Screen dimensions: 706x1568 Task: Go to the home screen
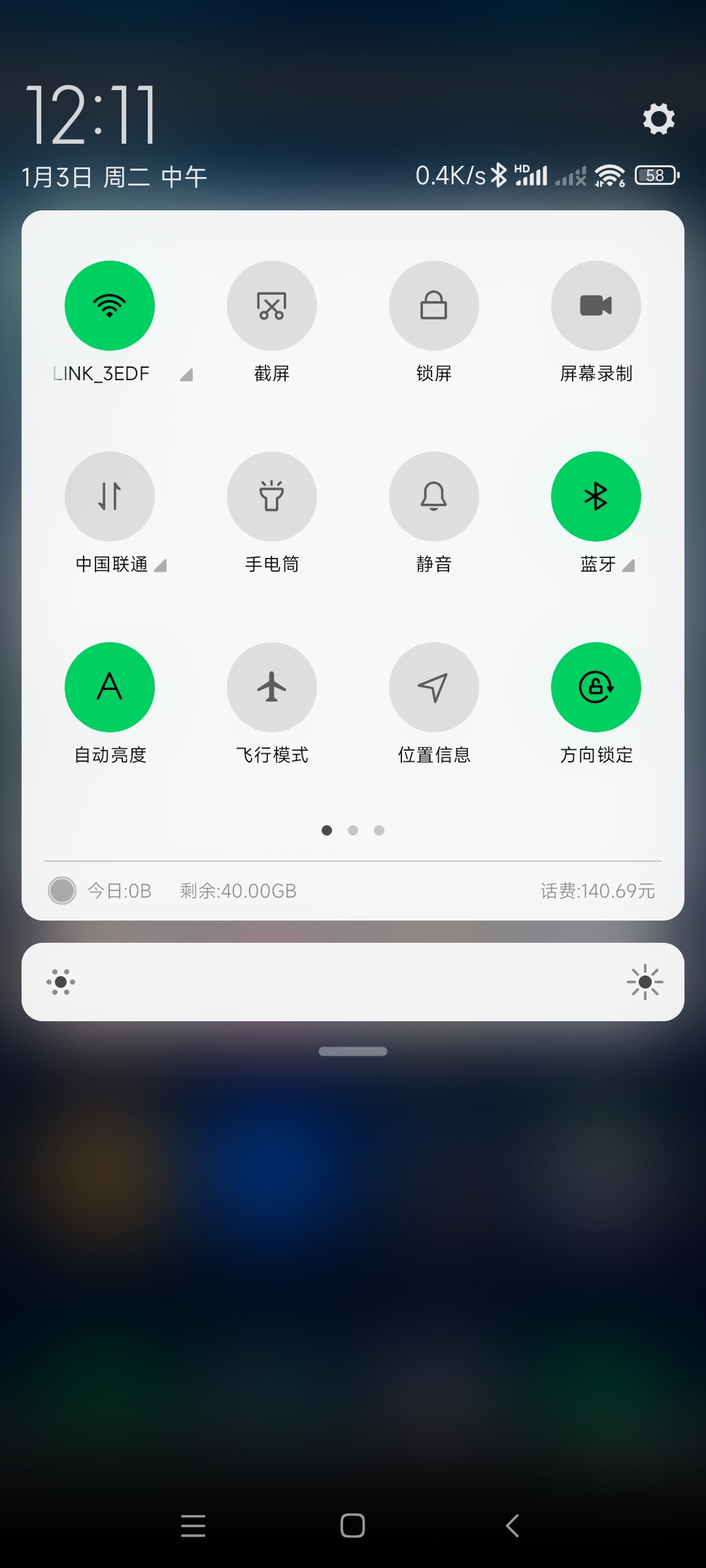click(353, 1526)
